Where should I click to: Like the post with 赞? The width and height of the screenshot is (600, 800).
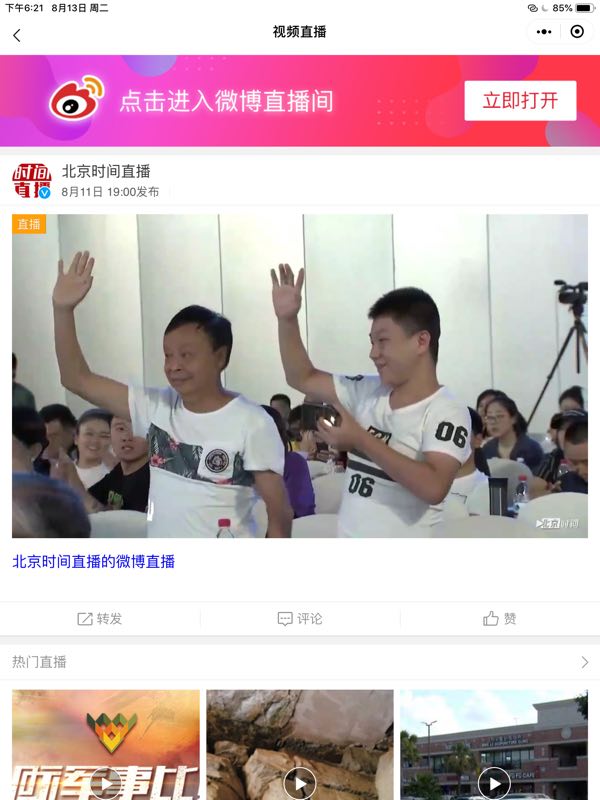(499, 619)
